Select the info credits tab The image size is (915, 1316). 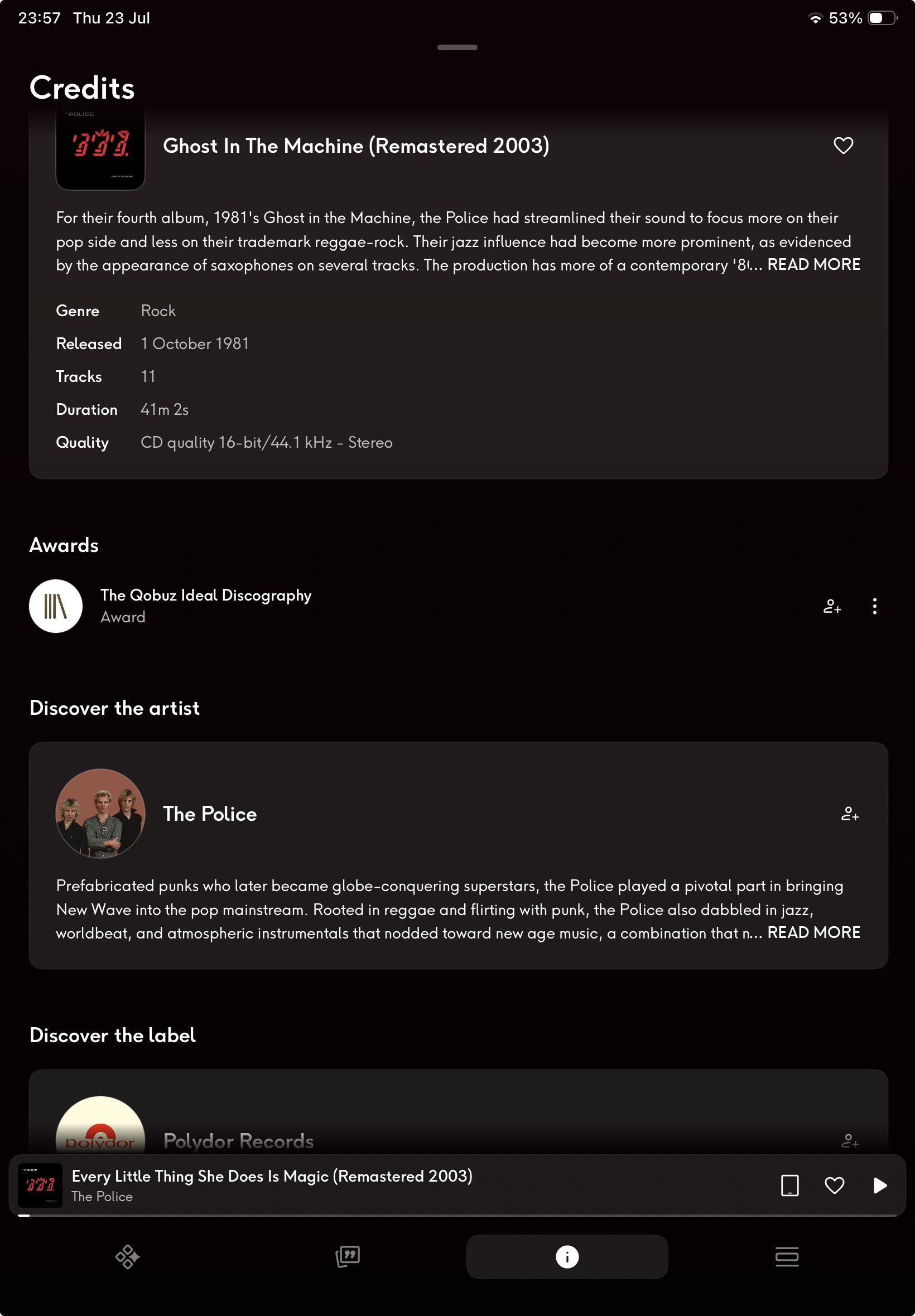(x=567, y=1256)
